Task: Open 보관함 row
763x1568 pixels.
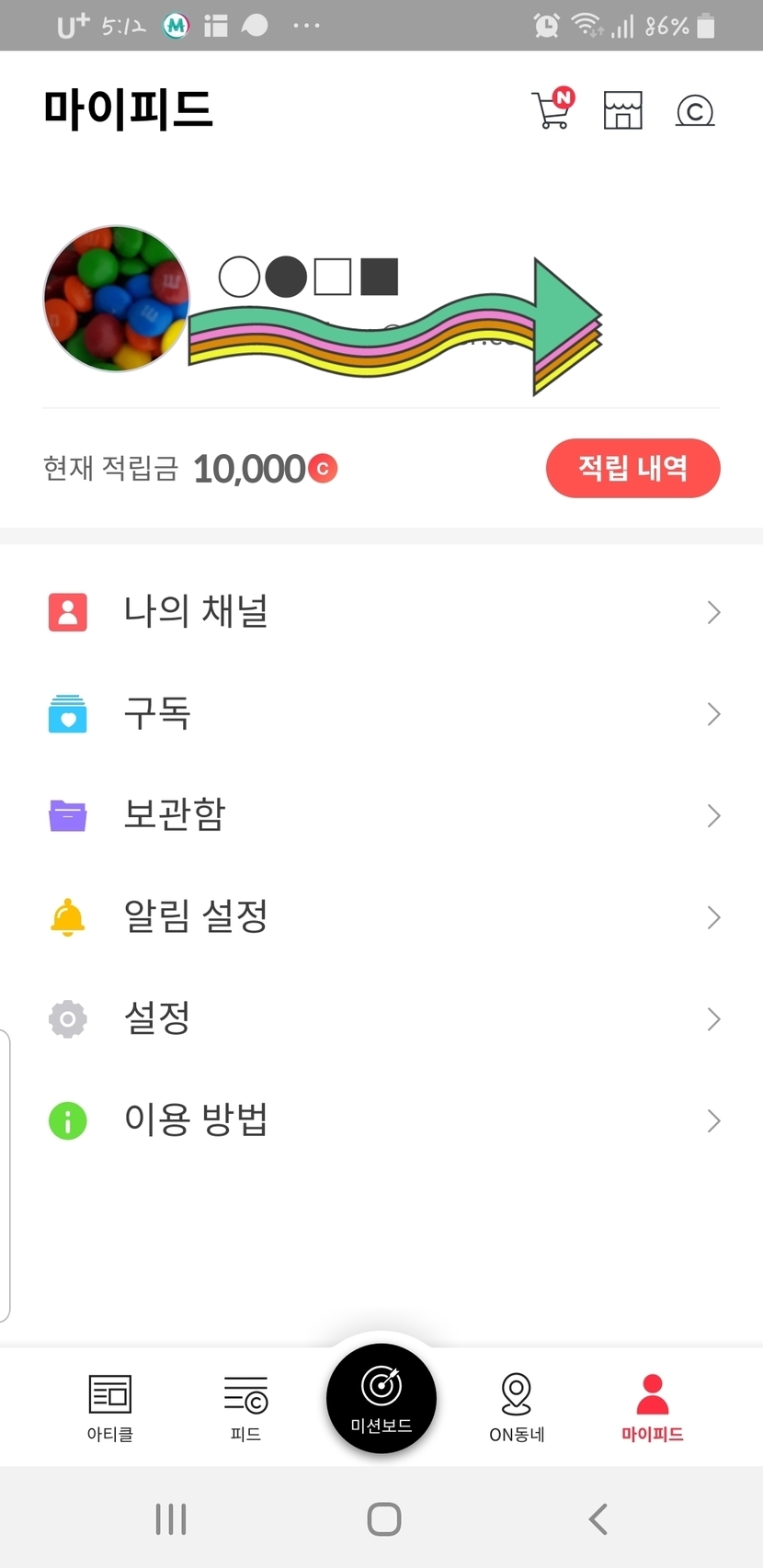Action: 381,815
